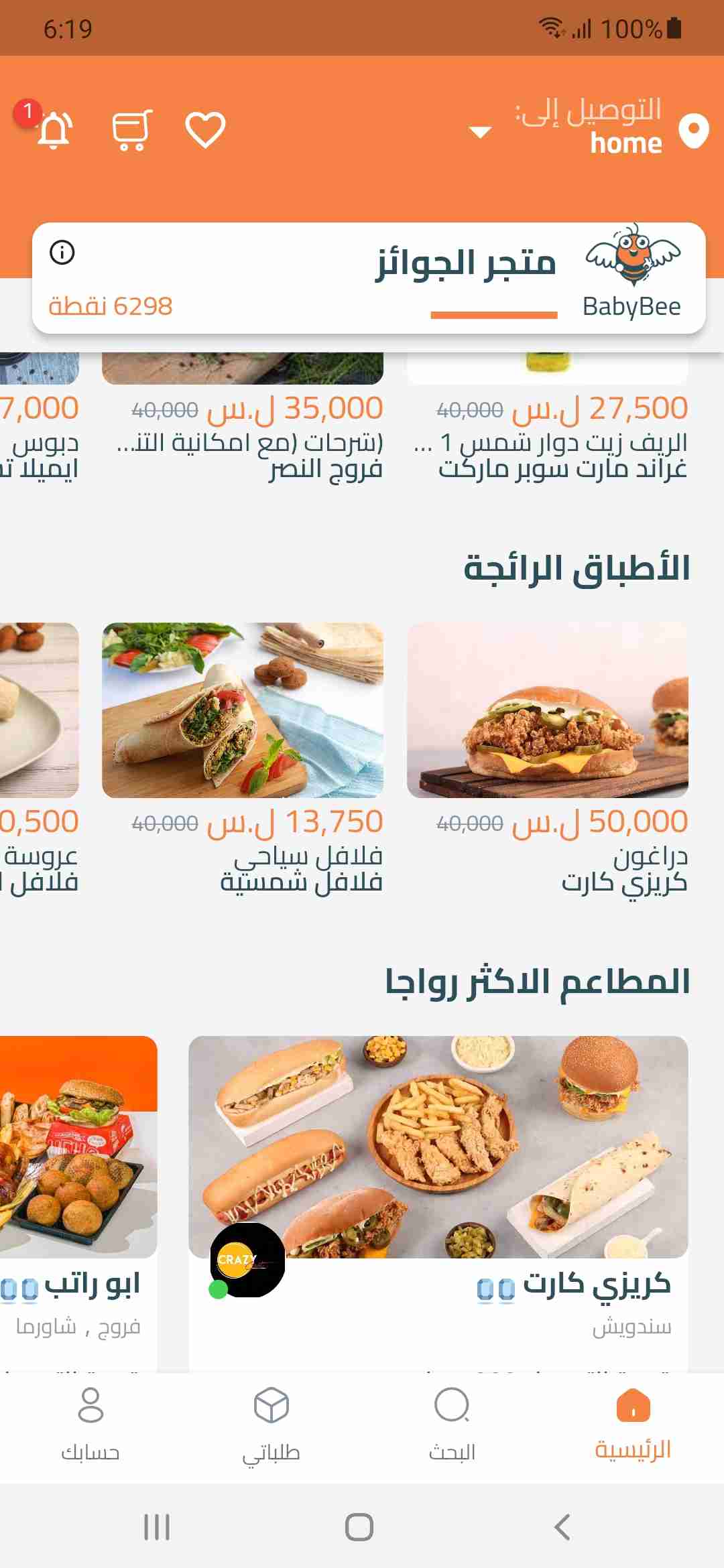Expand the delivery address dropdown
Image resolution: width=724 pixels, height=1568 pixels.
pos(480,131)
